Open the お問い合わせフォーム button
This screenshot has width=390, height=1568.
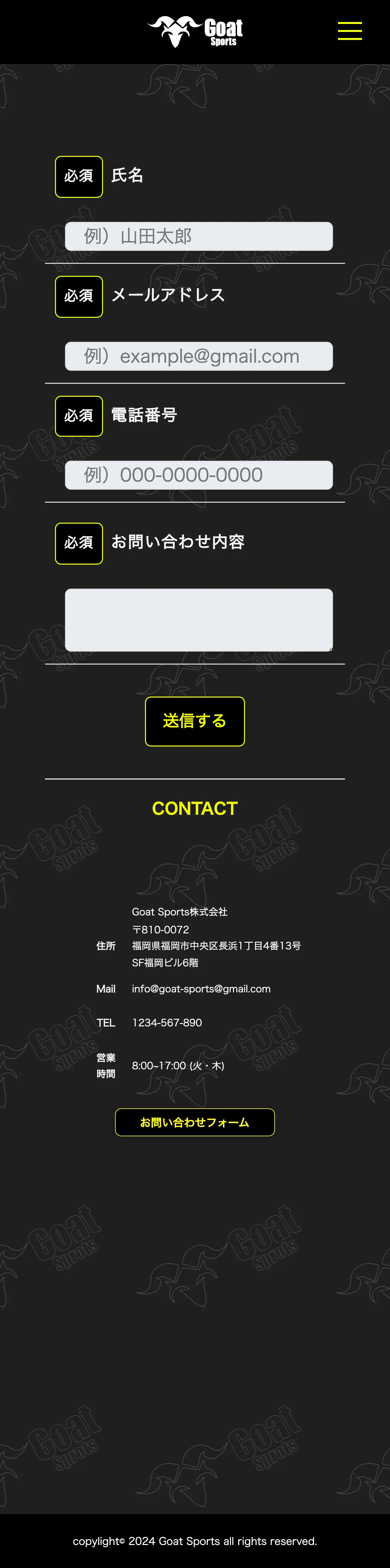[x=194, y=1122]
